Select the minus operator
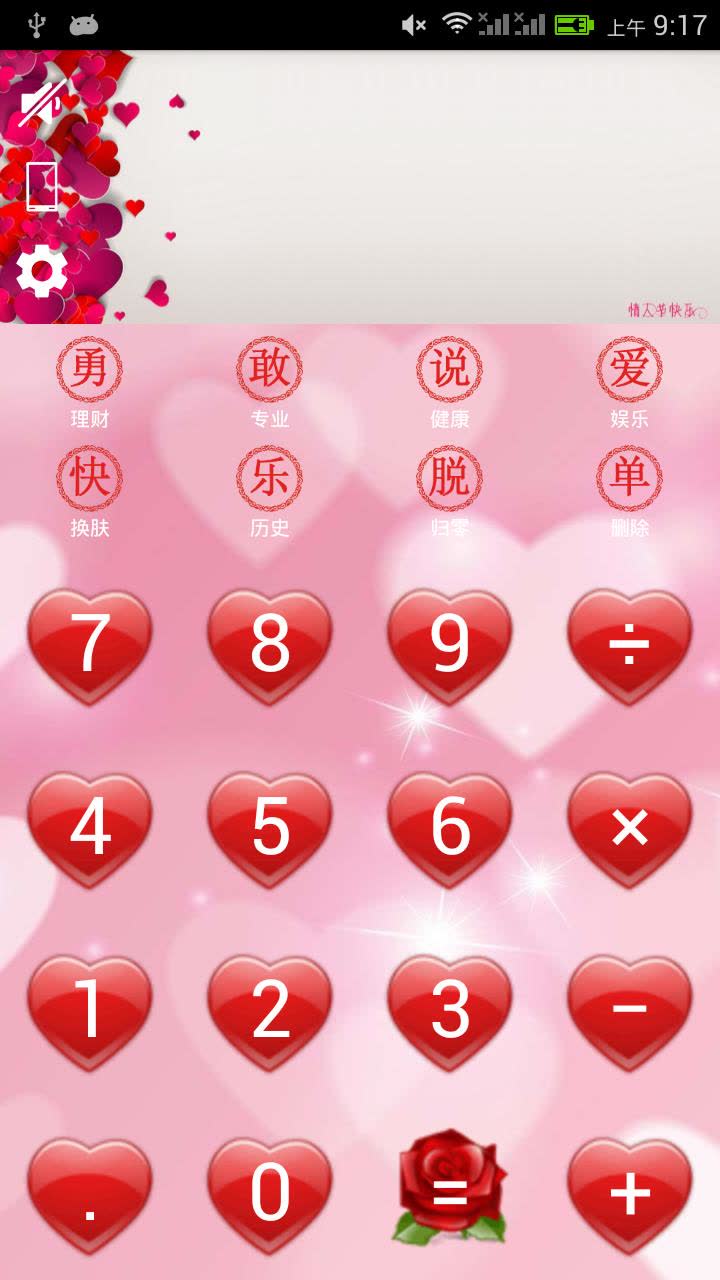This screenshot has width=720, height=1280. click(630, 1010)
